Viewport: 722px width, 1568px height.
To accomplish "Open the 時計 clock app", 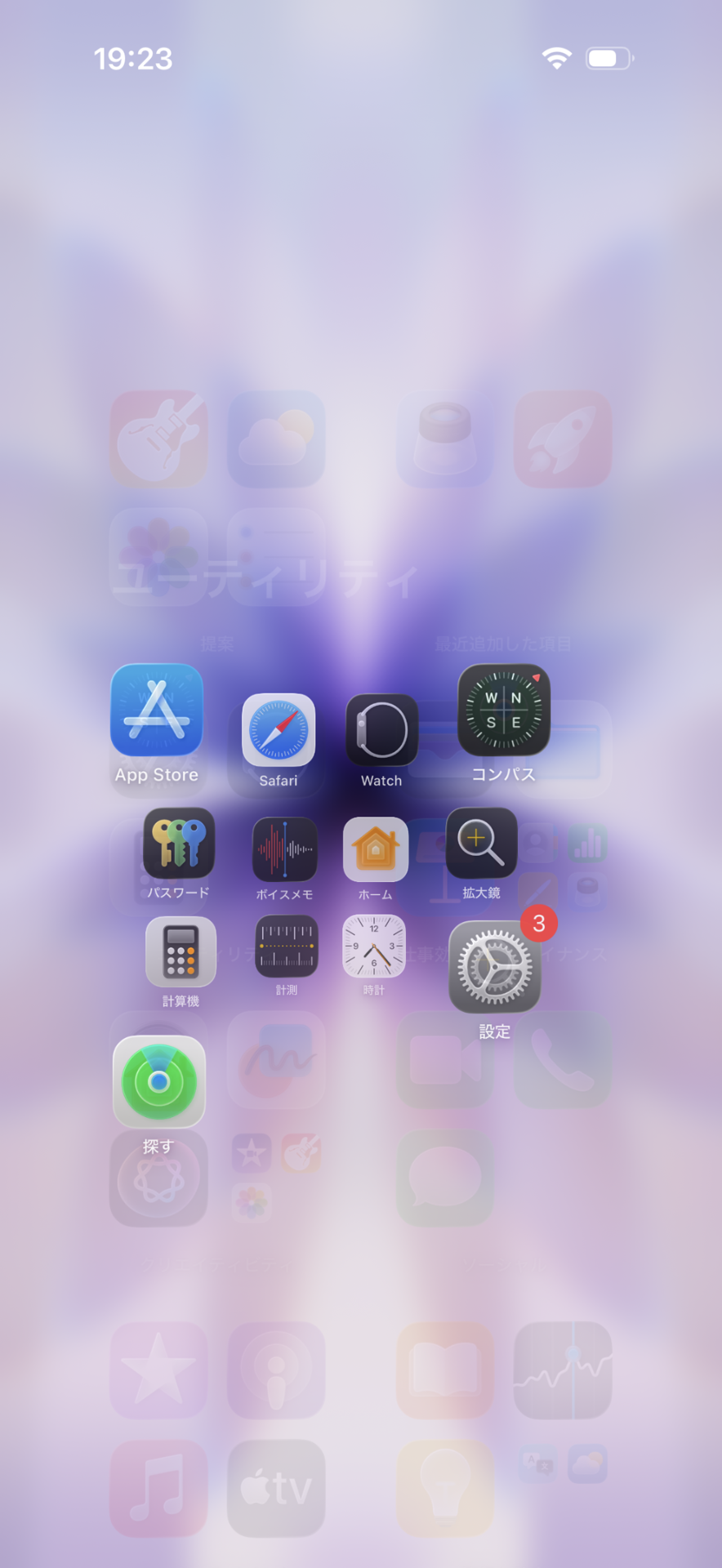I will pyautogui.click(x=373, y=947).
